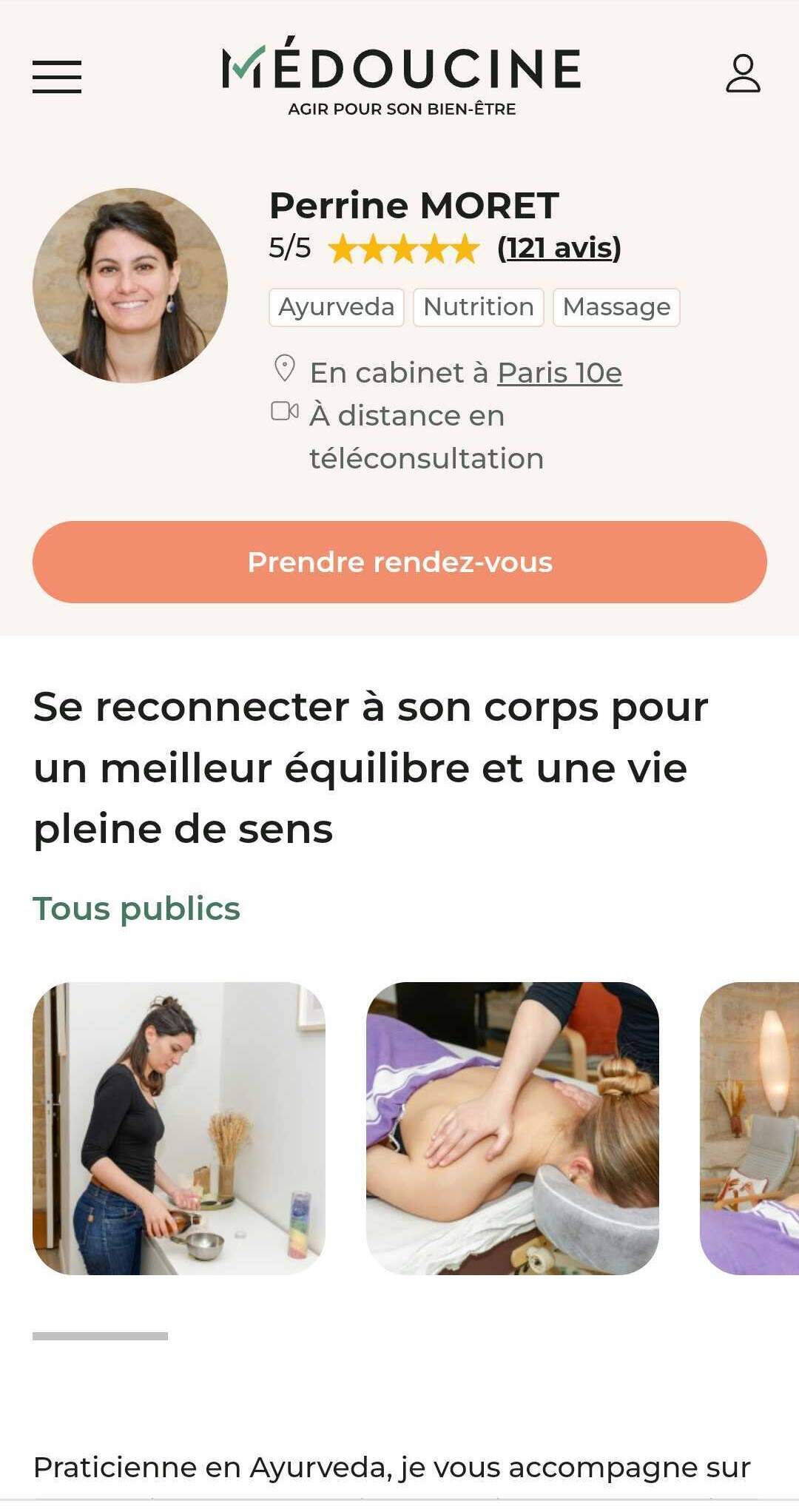View the partially visible cabinet room photo
The image size is (799, 1512).
click(x=749, y=1128)
